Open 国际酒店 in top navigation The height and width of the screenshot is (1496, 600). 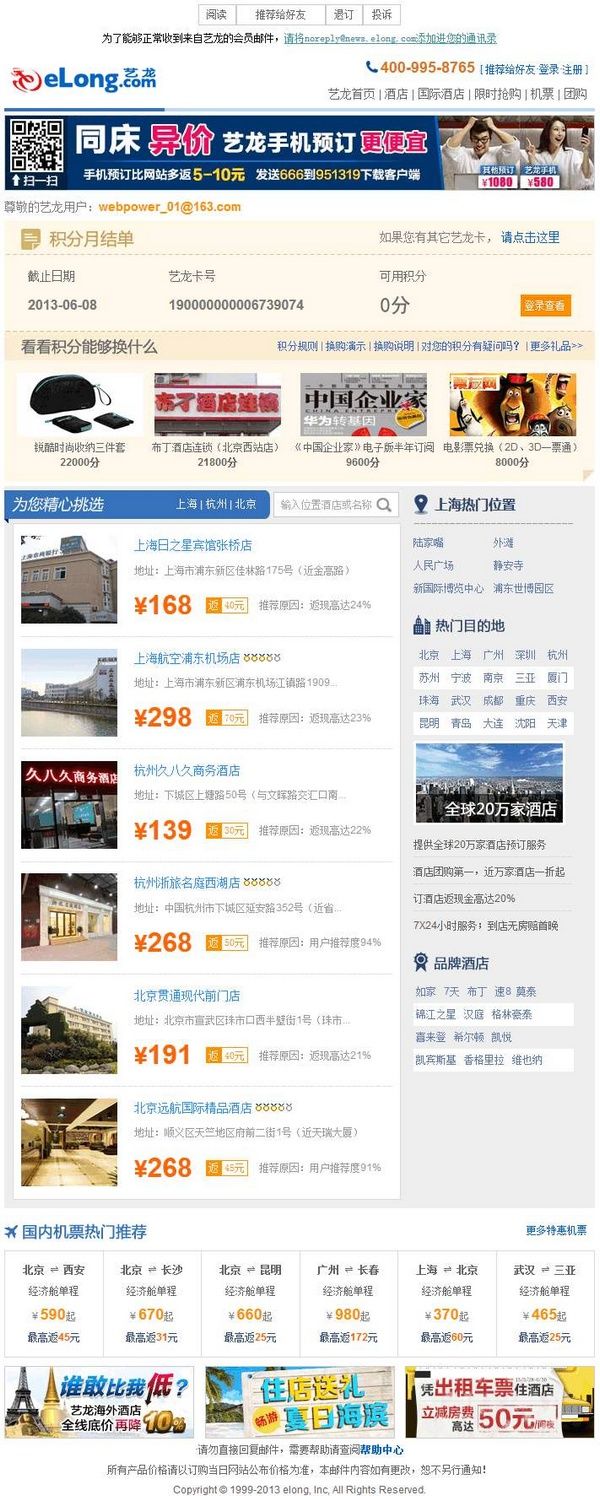[x=440, y=94]
